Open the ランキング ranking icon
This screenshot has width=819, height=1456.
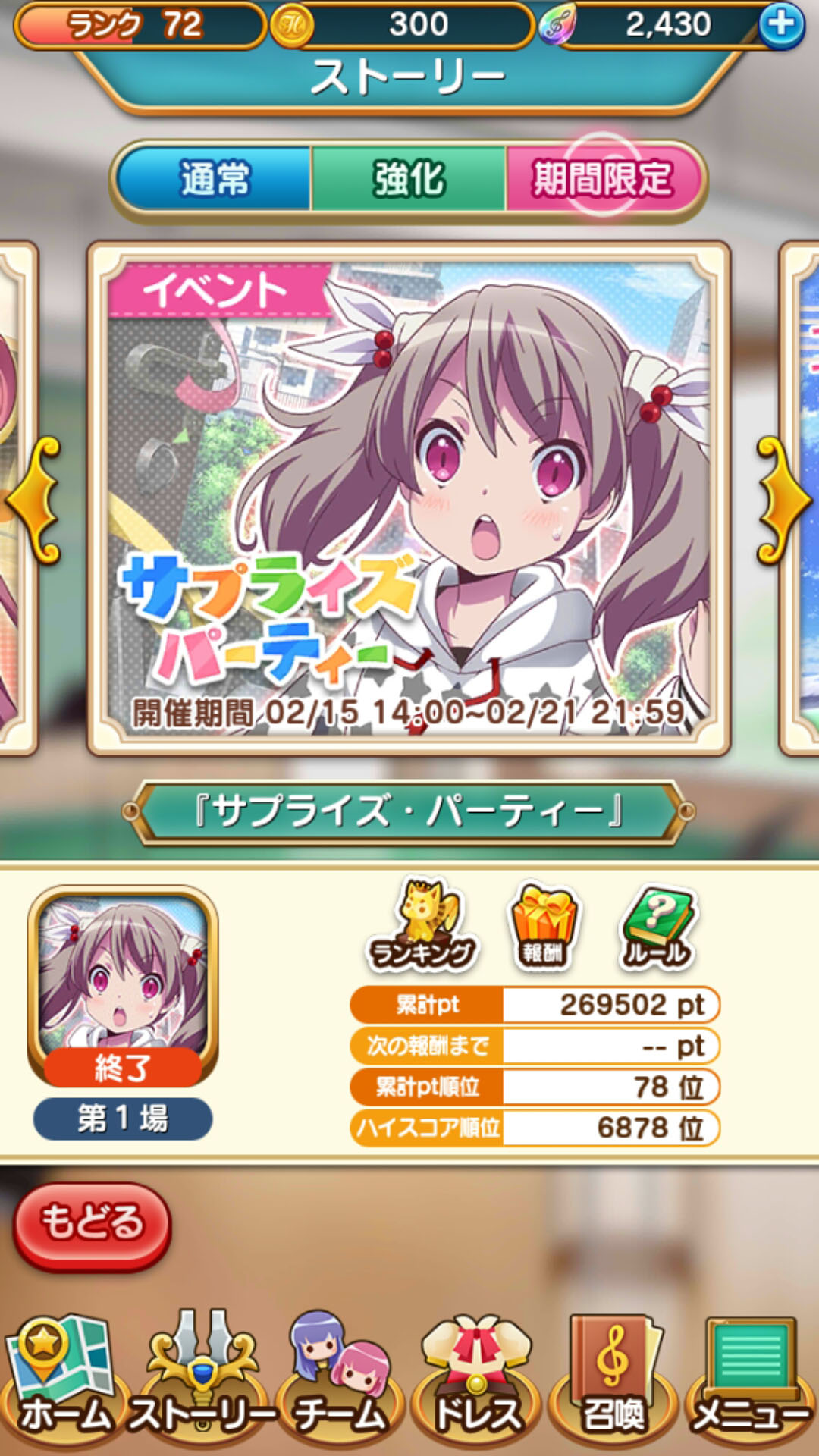[x=423, y=927]
